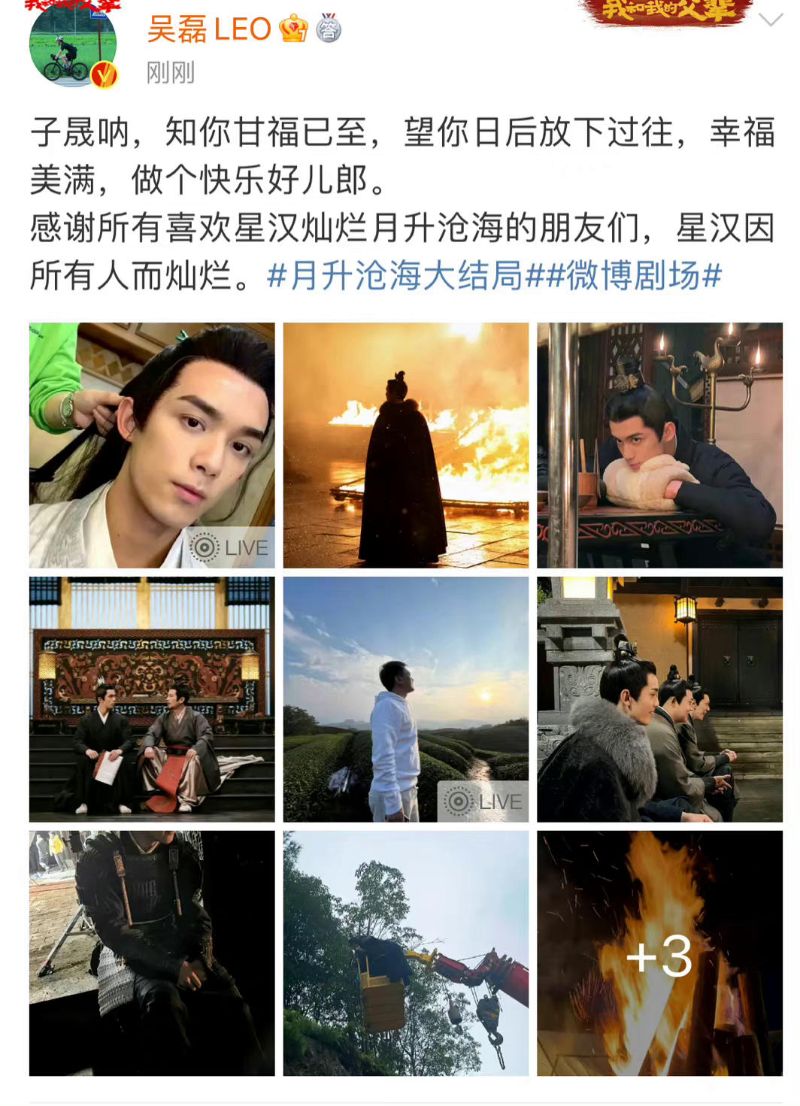
Task: Expand the post options chevron
Action: click(x=771, y=21)
